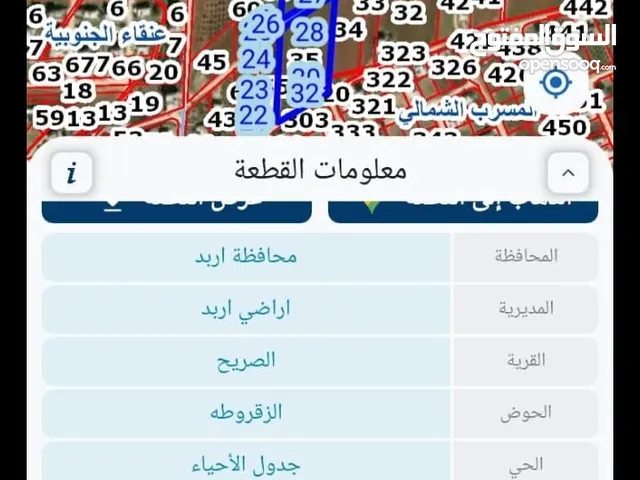
Task: Tap the blue button with the download icon
Action: (177, 209)
